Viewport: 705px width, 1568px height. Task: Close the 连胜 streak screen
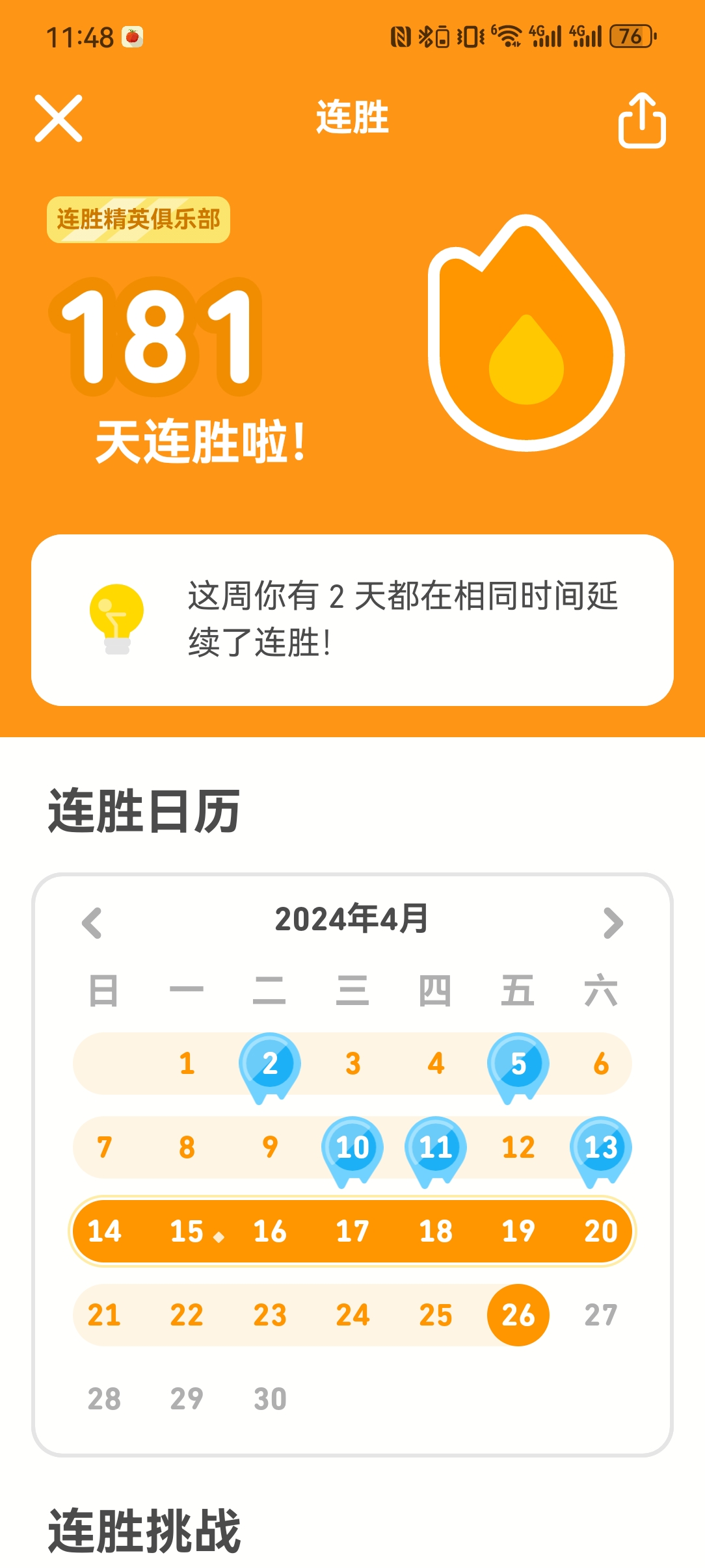pyautogui.click(x=59, y=118)
